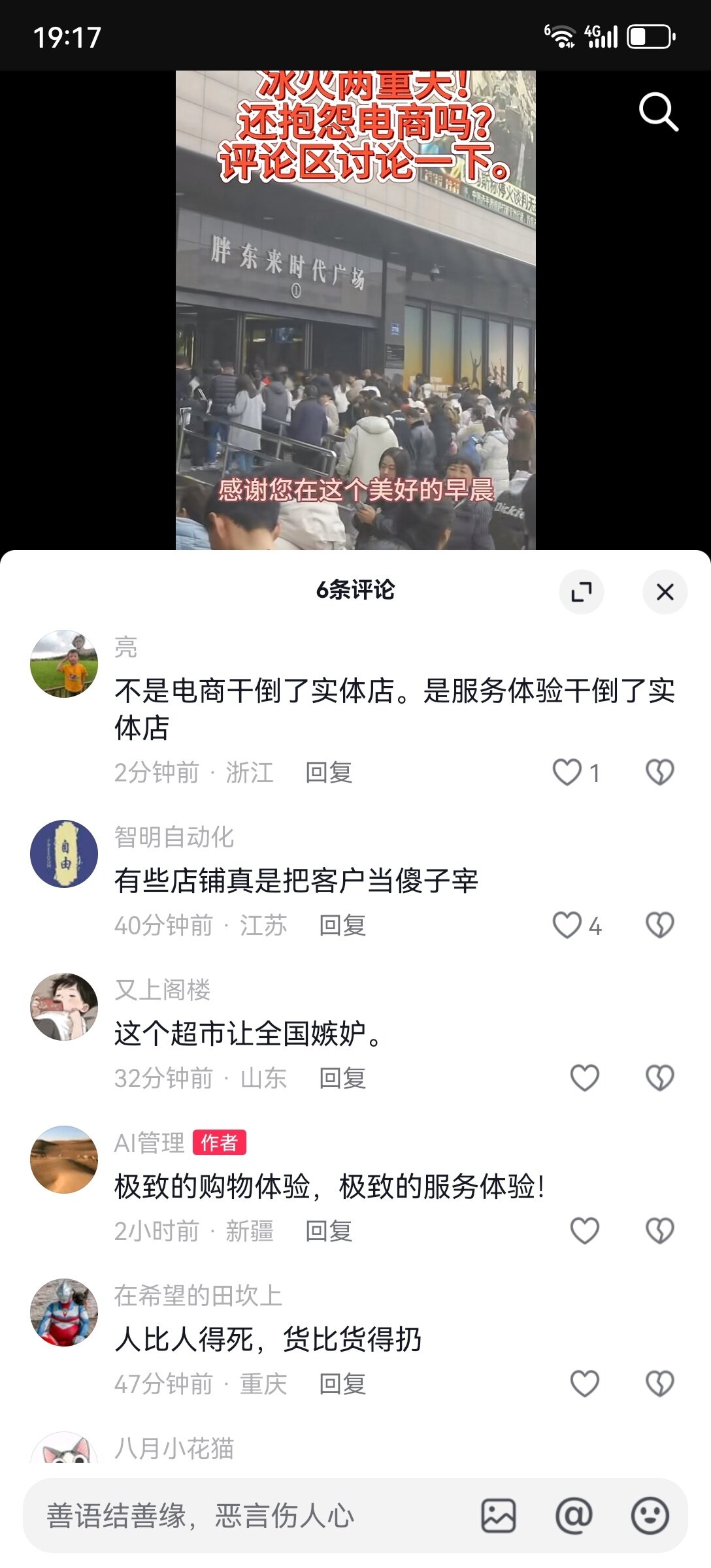
Task: Open 在希望的田坎上's profile avatar
Action: 64,1313
